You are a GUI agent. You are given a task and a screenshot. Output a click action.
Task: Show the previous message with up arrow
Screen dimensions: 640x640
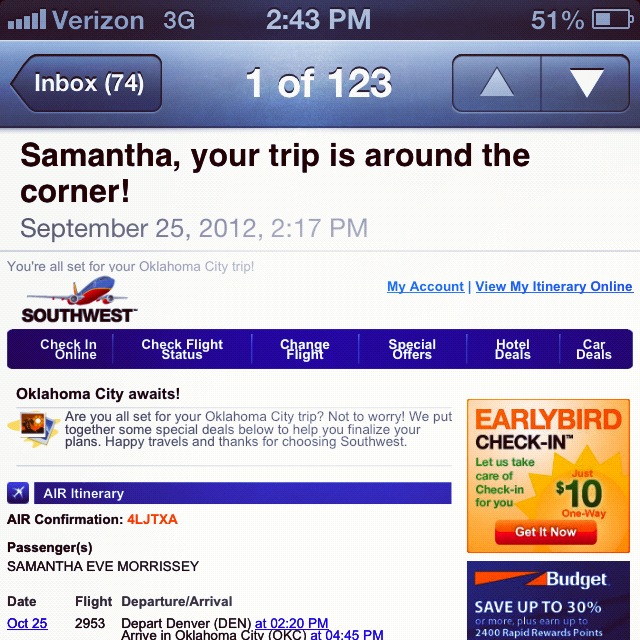click(x=496, y=83)
